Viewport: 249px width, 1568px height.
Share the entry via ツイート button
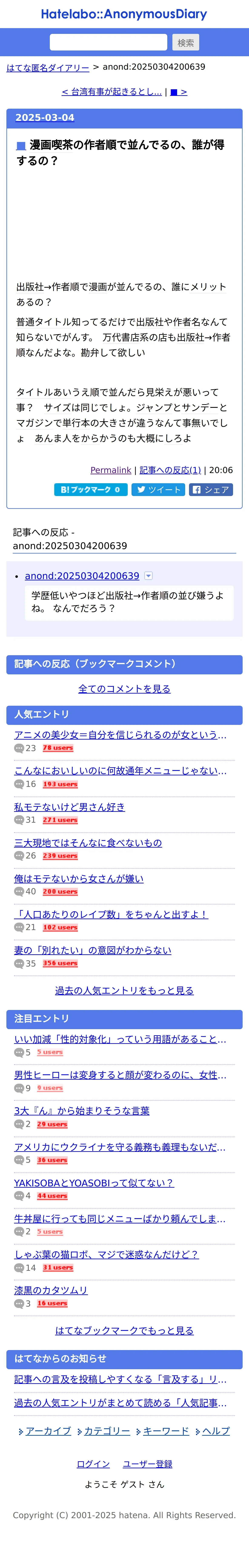coord(158,489)
